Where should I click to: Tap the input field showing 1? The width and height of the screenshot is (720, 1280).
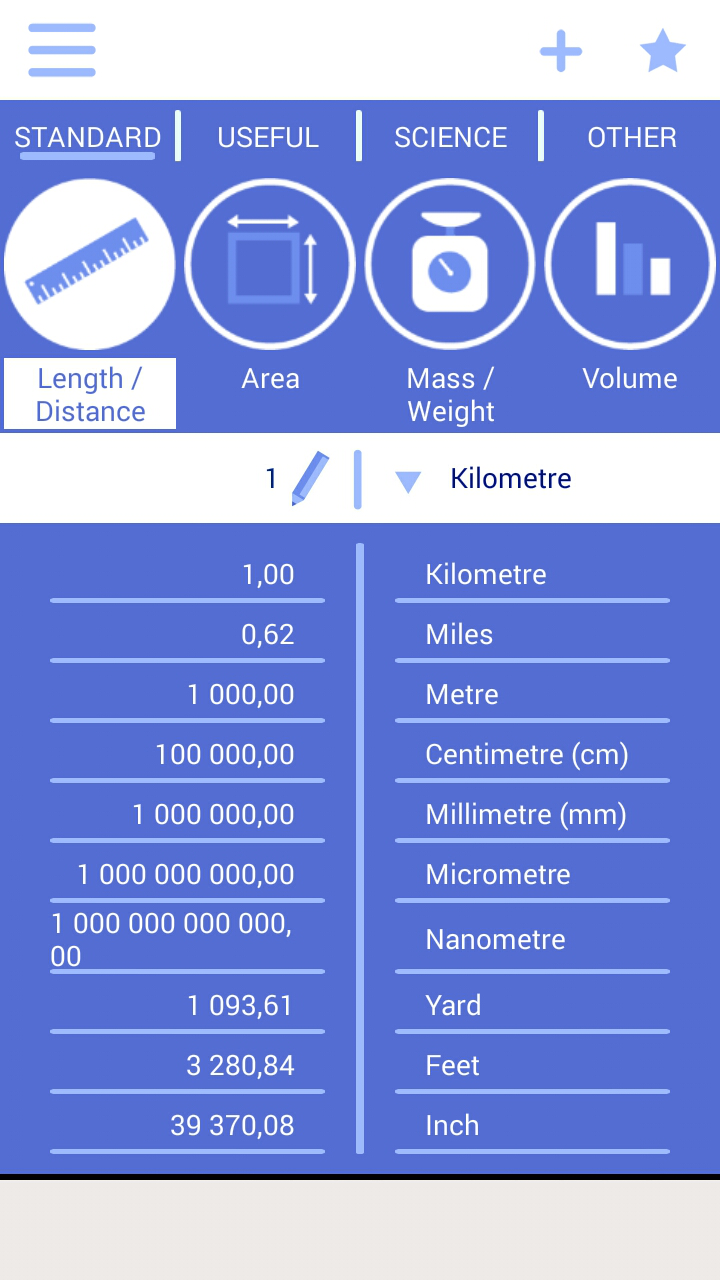click(270, 478)
